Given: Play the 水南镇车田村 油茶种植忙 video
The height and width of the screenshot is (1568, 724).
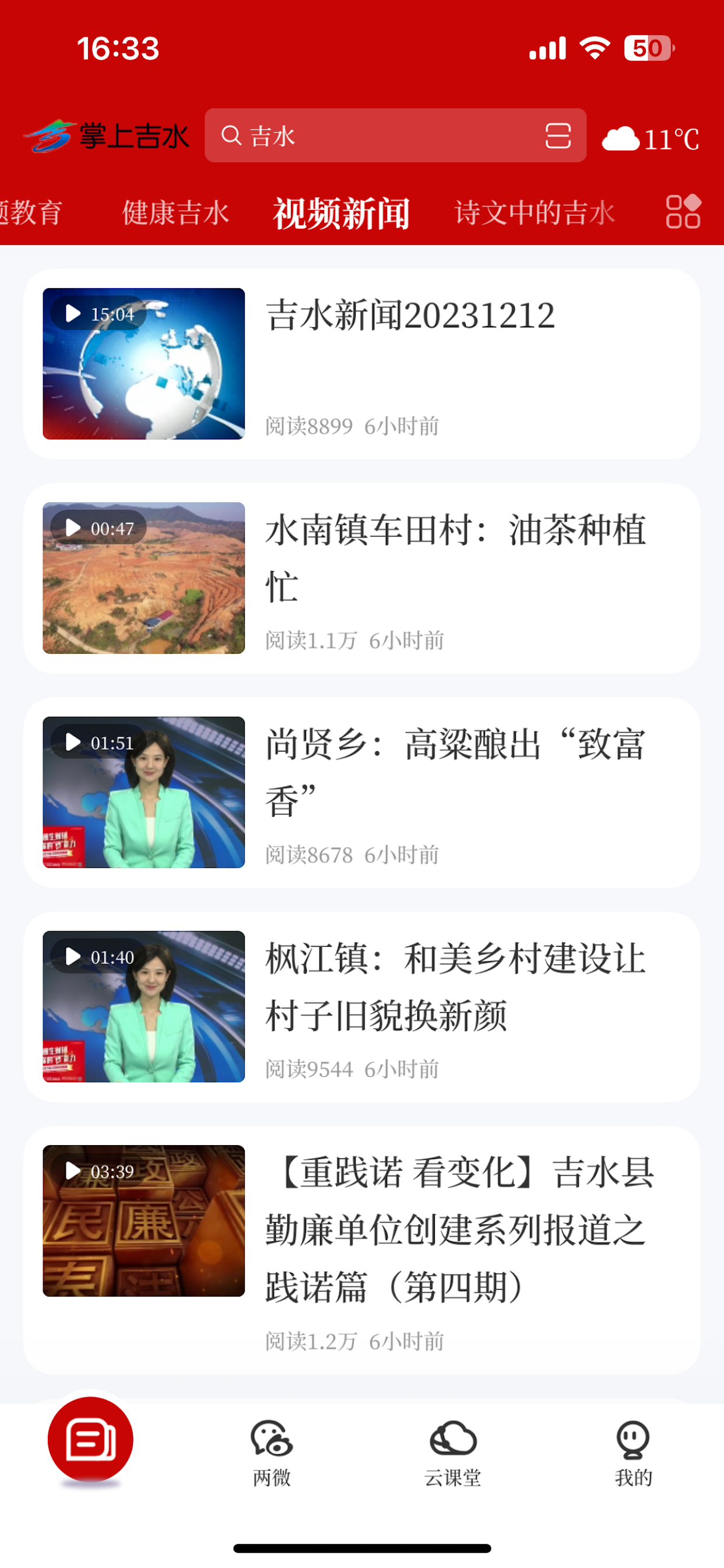Looking at the screenshot, I should (x=361, y=578).
